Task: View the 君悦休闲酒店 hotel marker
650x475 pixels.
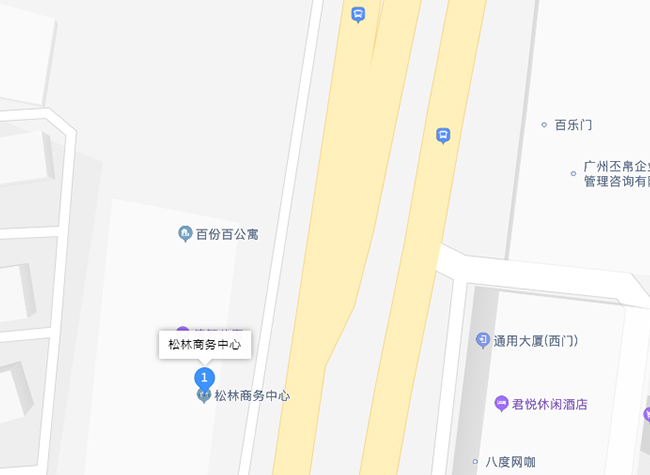Action: coord(502,404)
